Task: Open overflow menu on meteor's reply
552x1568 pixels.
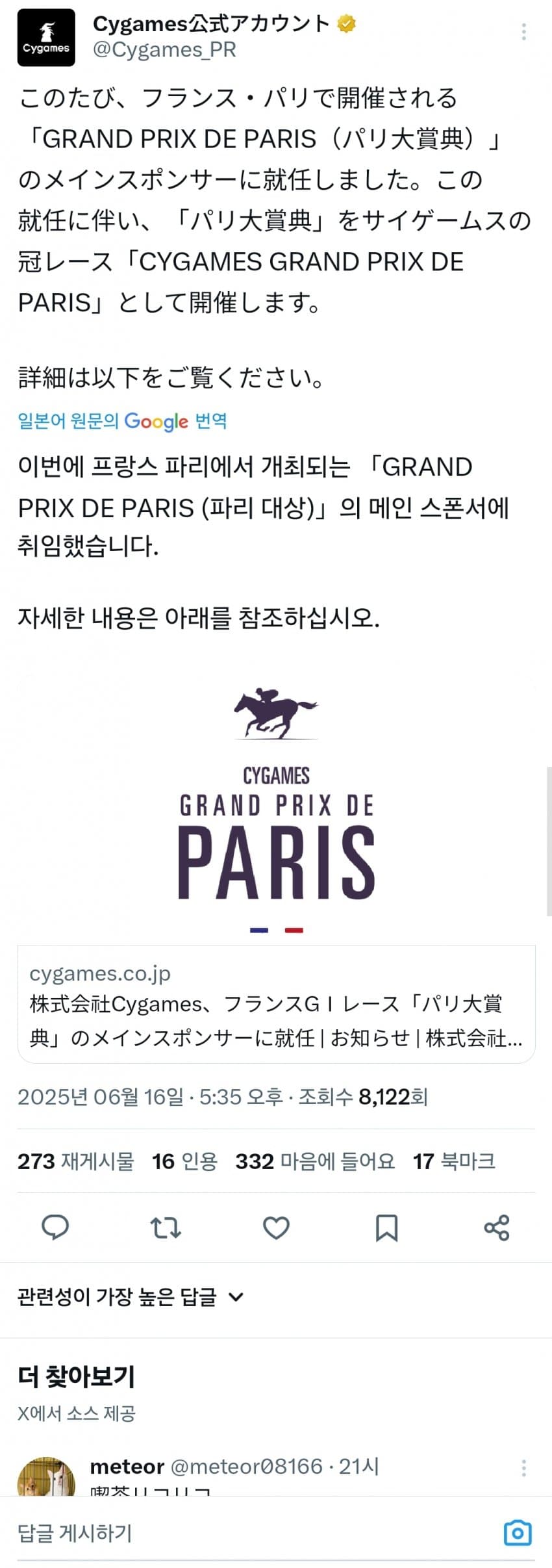Action: coord(523,1467)
